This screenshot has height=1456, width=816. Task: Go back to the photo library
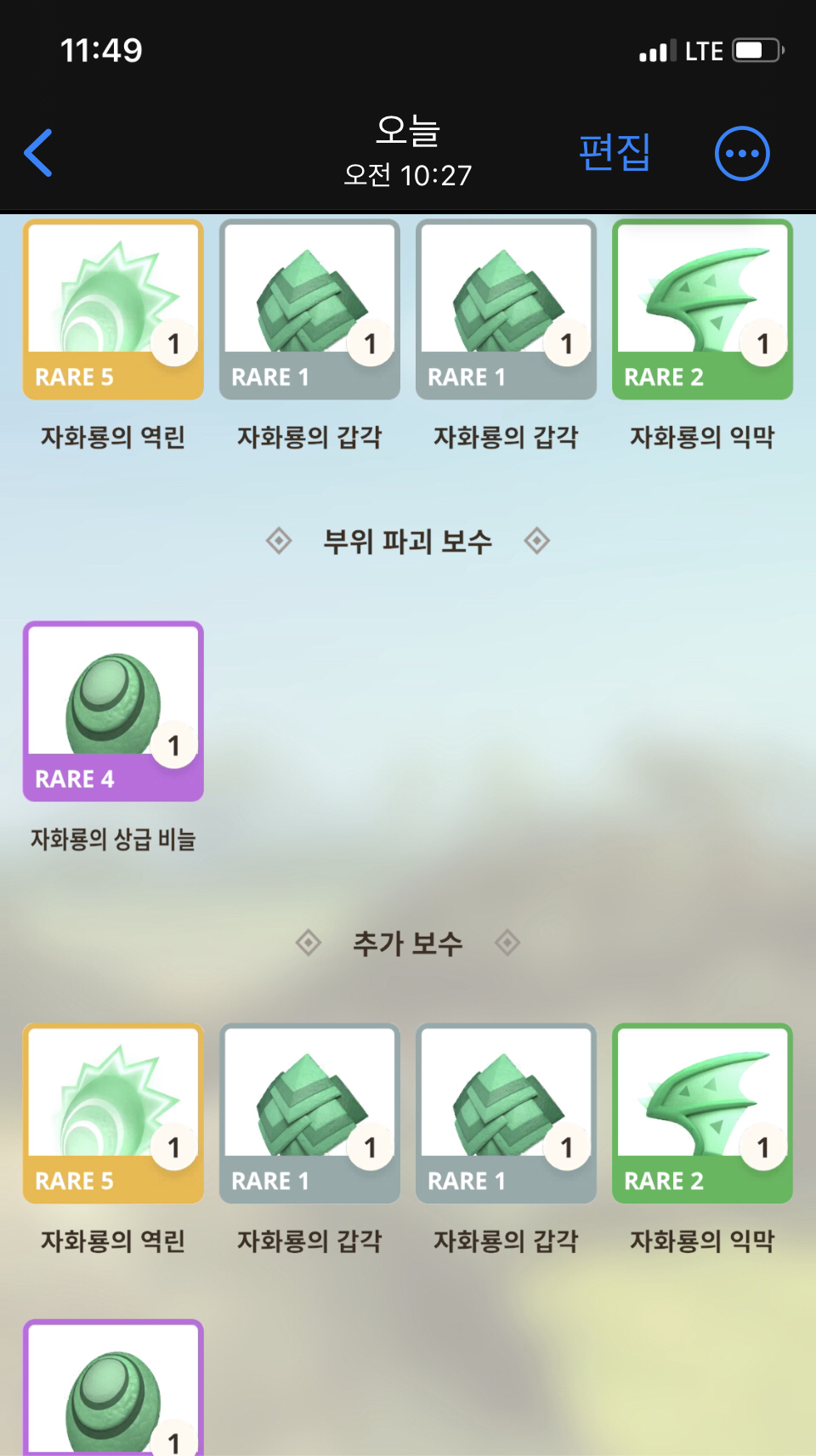click(39, 153)
